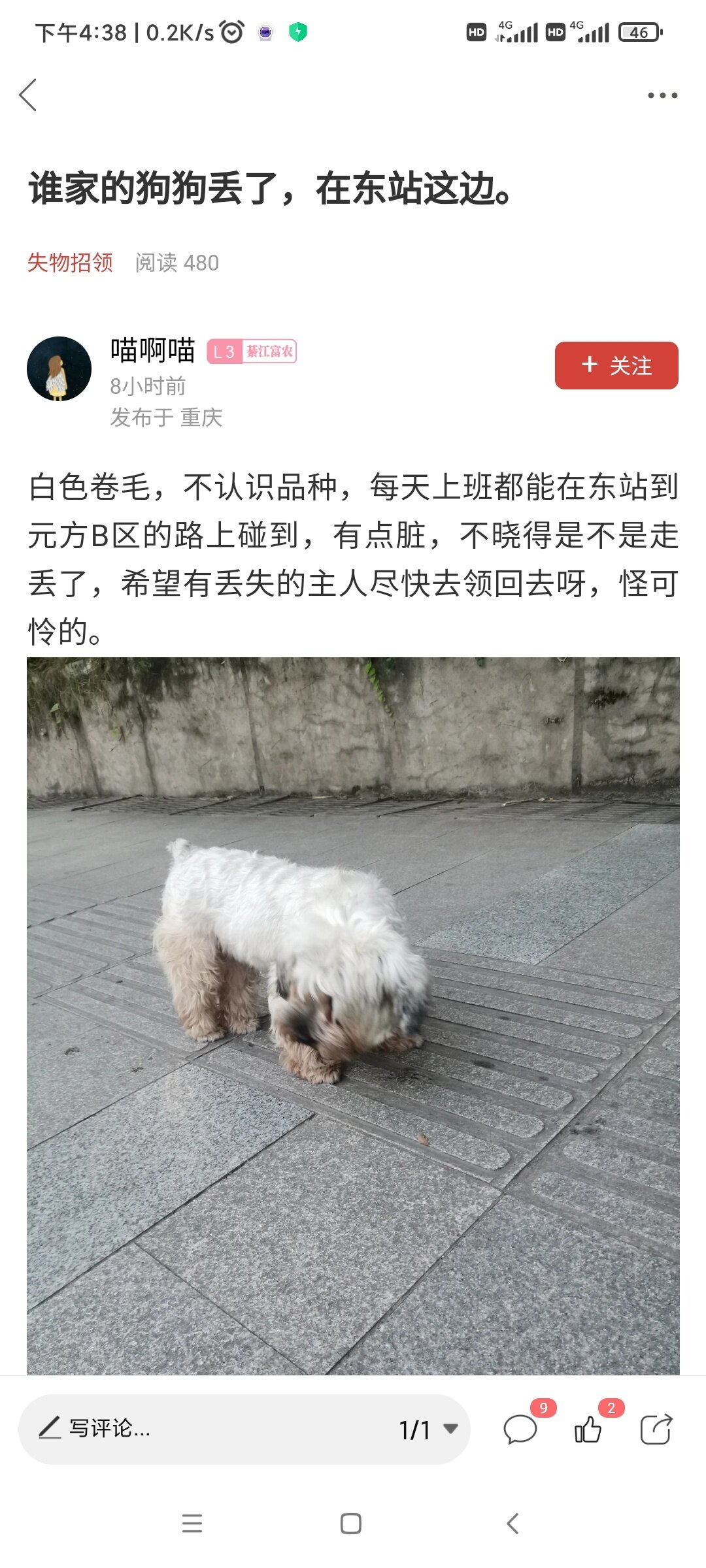Like this post with thumbs-up
The image size is (706, 1568).
click(x=588, y=1429)
